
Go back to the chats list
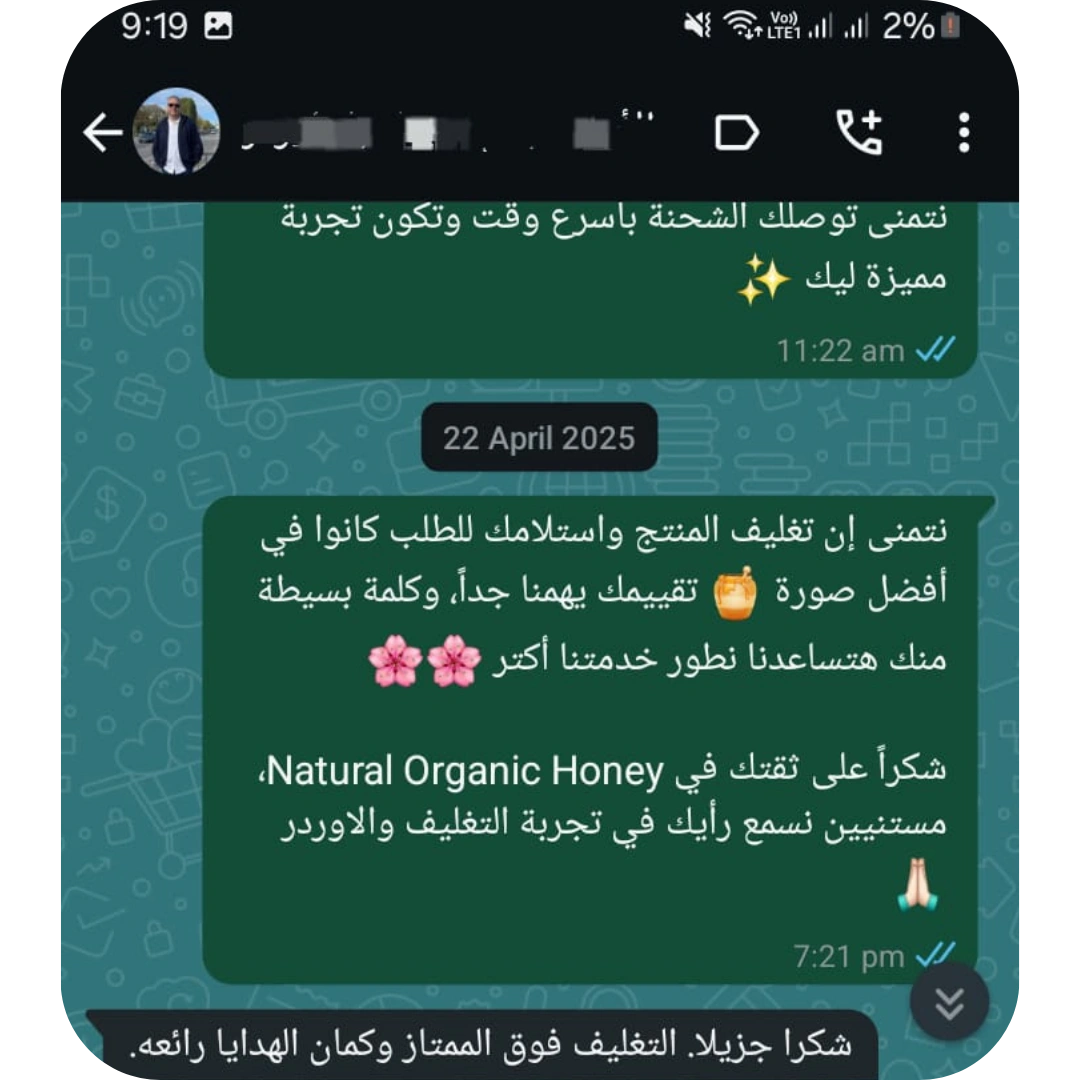tap(102, 132)
